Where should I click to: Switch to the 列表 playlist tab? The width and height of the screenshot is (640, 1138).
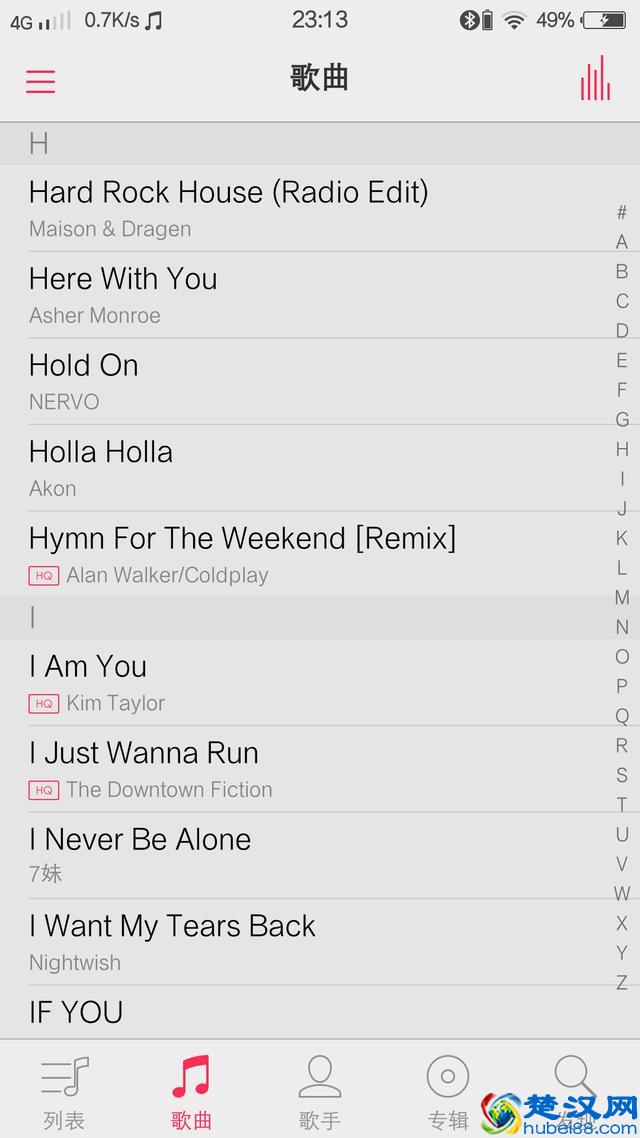point(64,1092)
